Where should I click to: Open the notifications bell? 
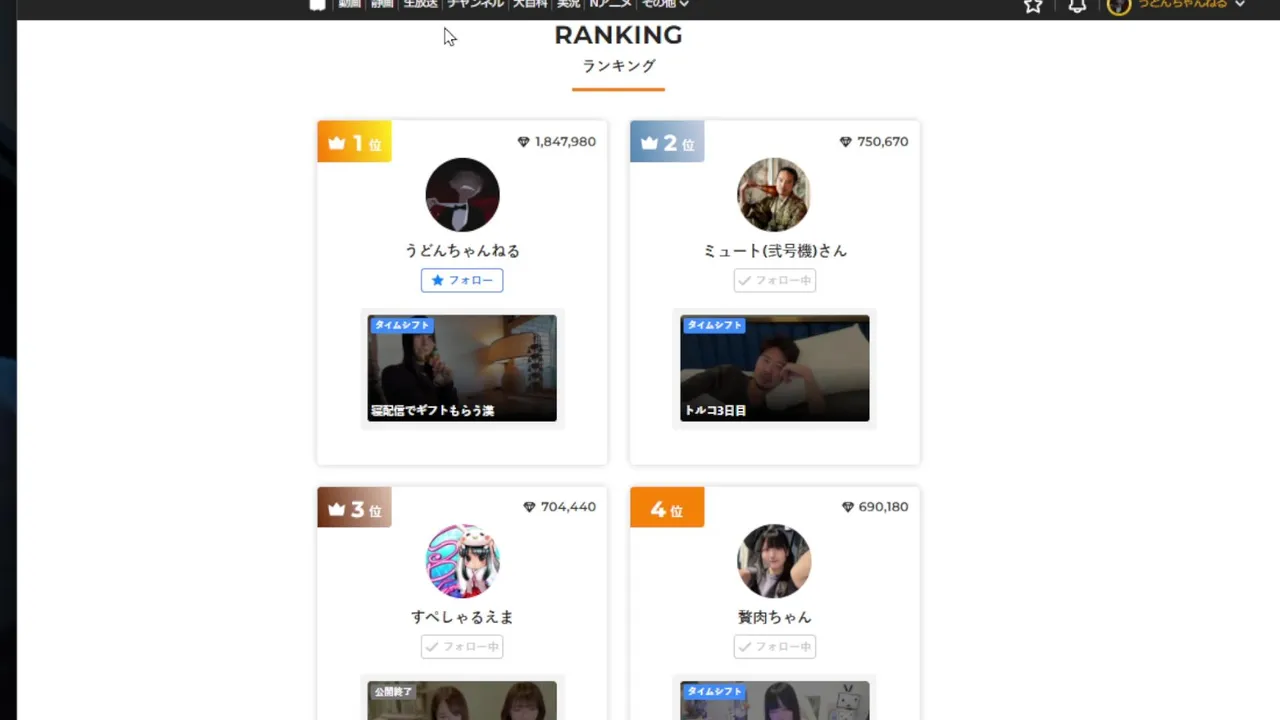point(1077,5)
